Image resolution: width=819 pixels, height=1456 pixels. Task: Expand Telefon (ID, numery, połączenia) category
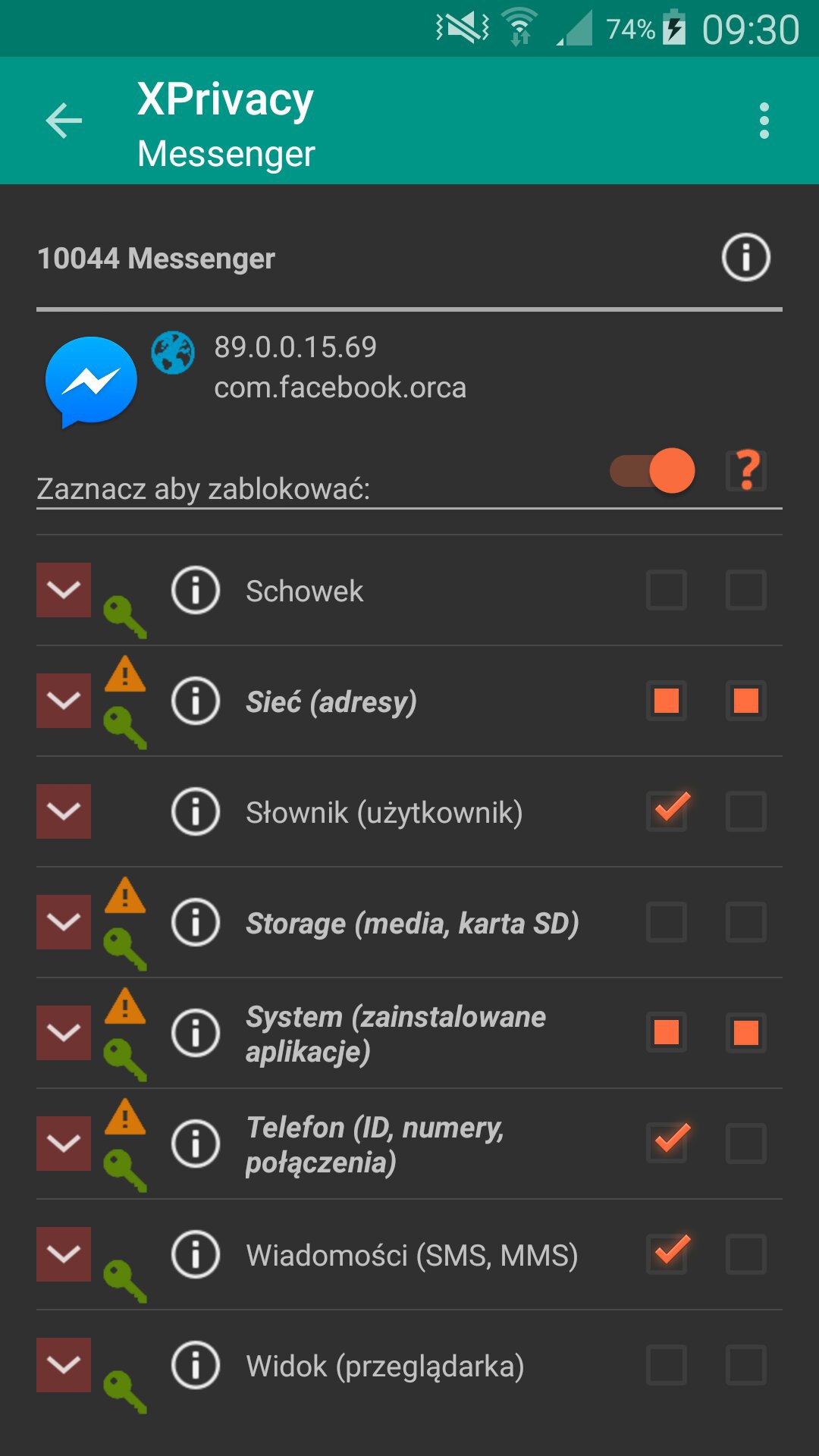click(64, 1144)
